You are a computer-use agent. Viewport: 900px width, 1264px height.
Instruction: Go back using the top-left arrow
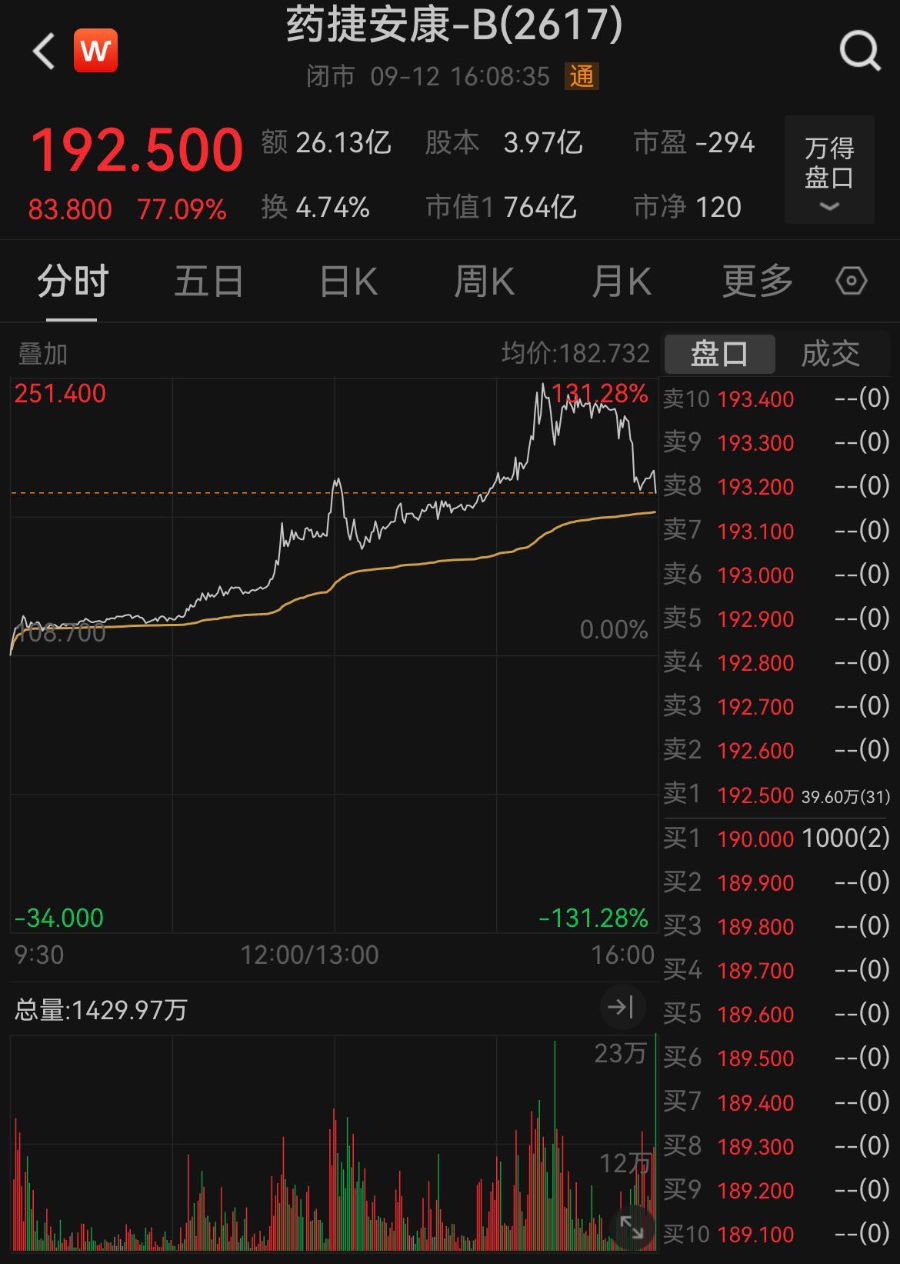43,51
